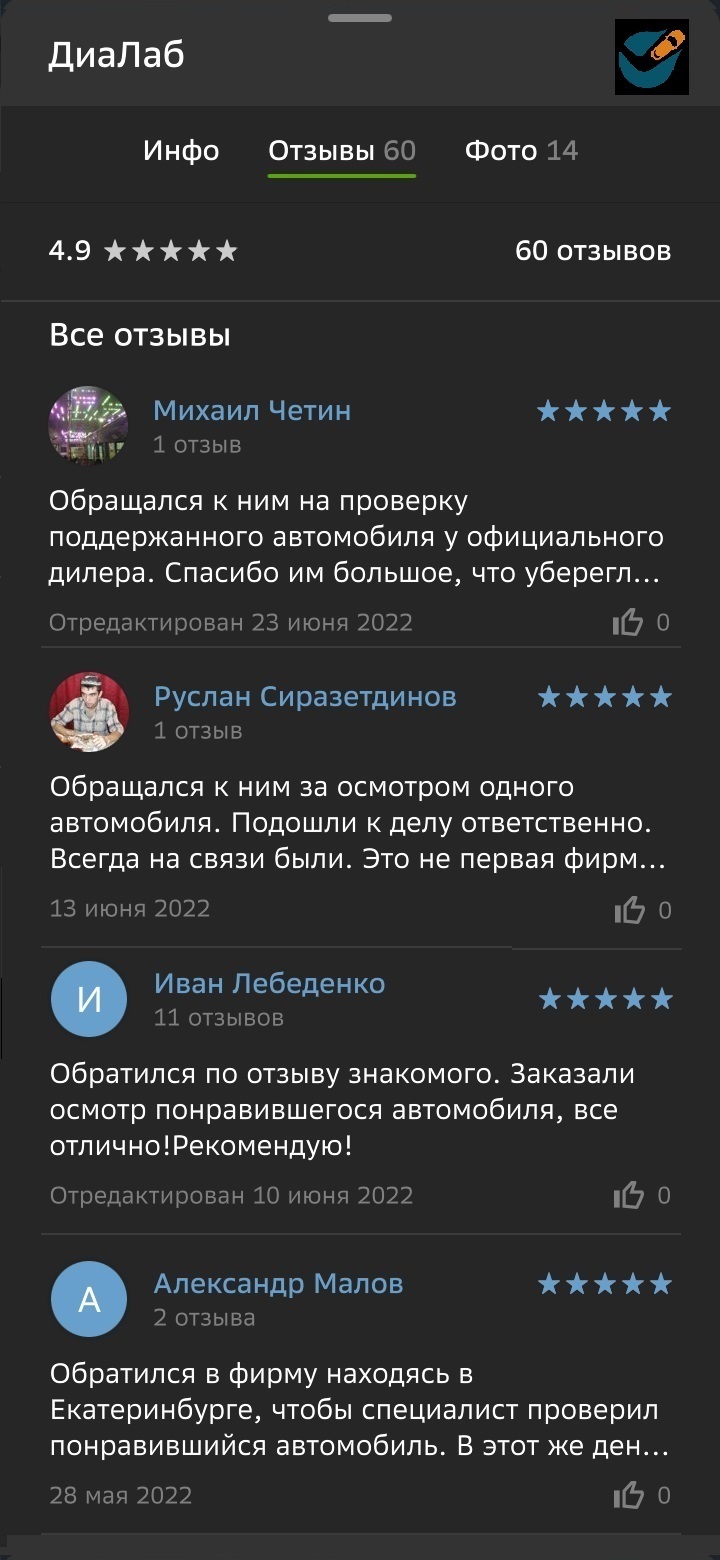Screen dimensions: 720x1560
Task: Like Руслан Сиразетдинов's review
Action: coord(629,910)
